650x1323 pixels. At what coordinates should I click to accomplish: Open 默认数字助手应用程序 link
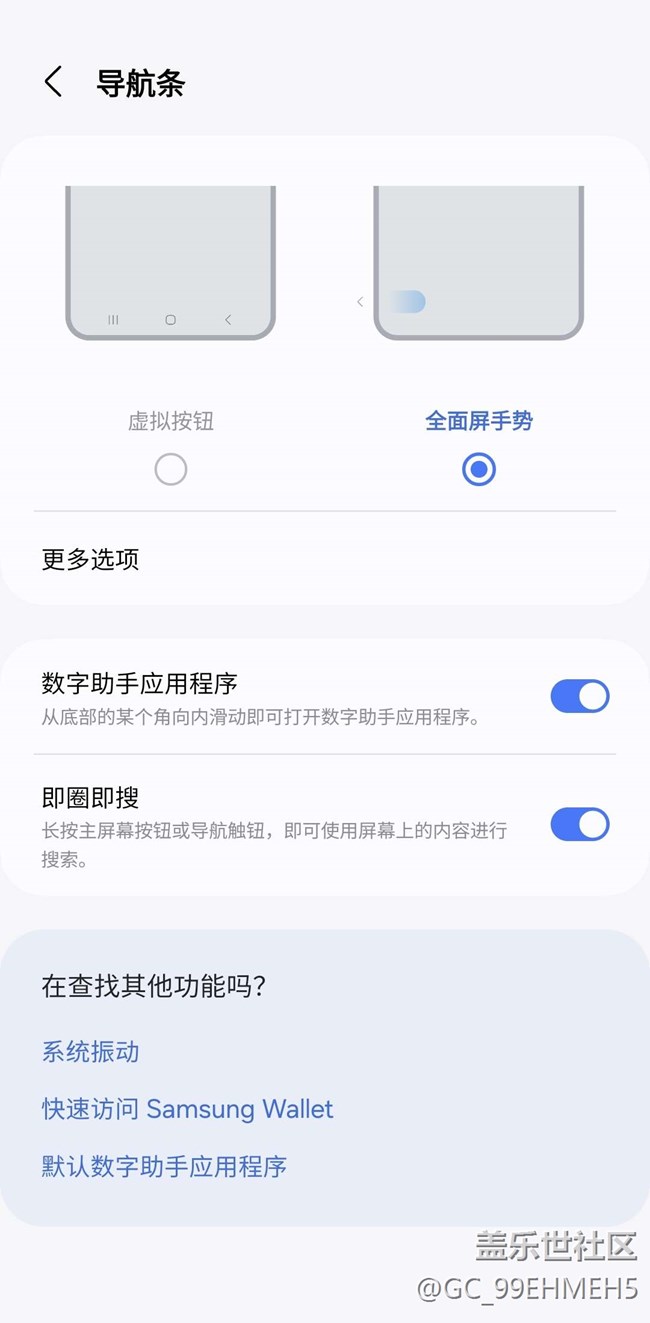coord(164,1166)
